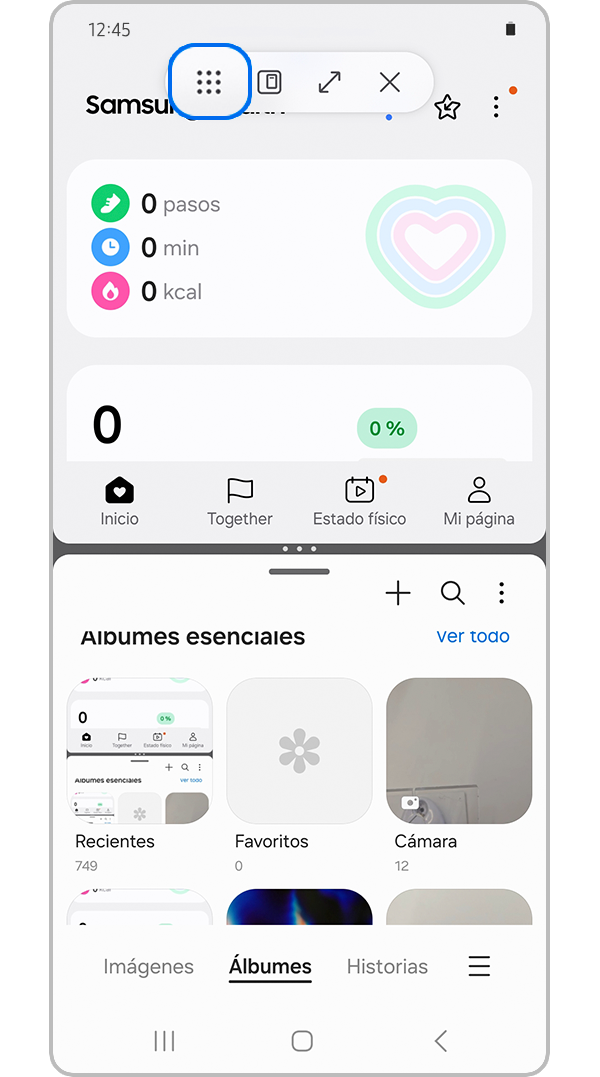This screenshot has height=1077, width=600.
Task: Open the Favoritos album
Action: click(x=299, y=751)
